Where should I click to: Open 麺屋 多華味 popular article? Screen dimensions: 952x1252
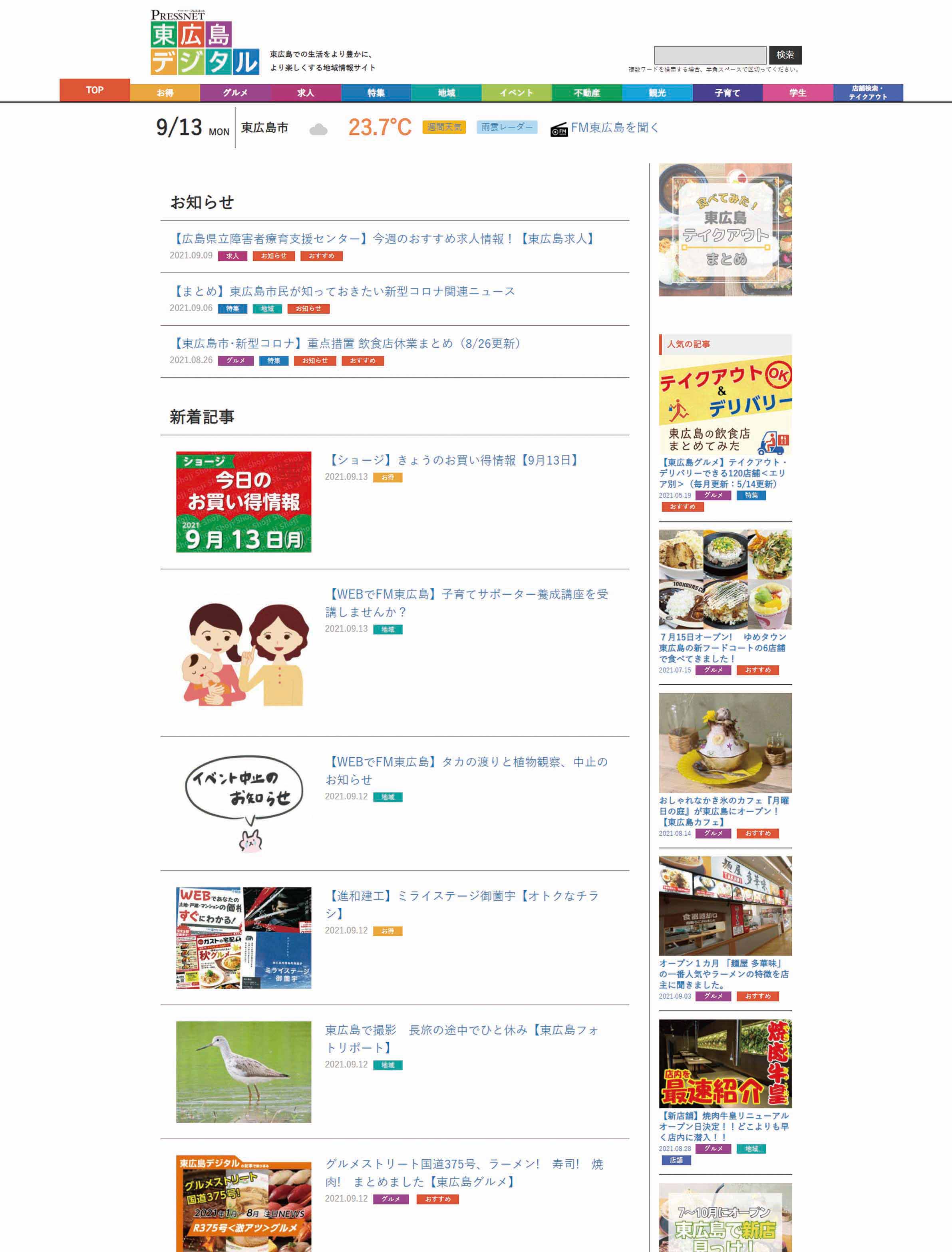click(723, 974)
